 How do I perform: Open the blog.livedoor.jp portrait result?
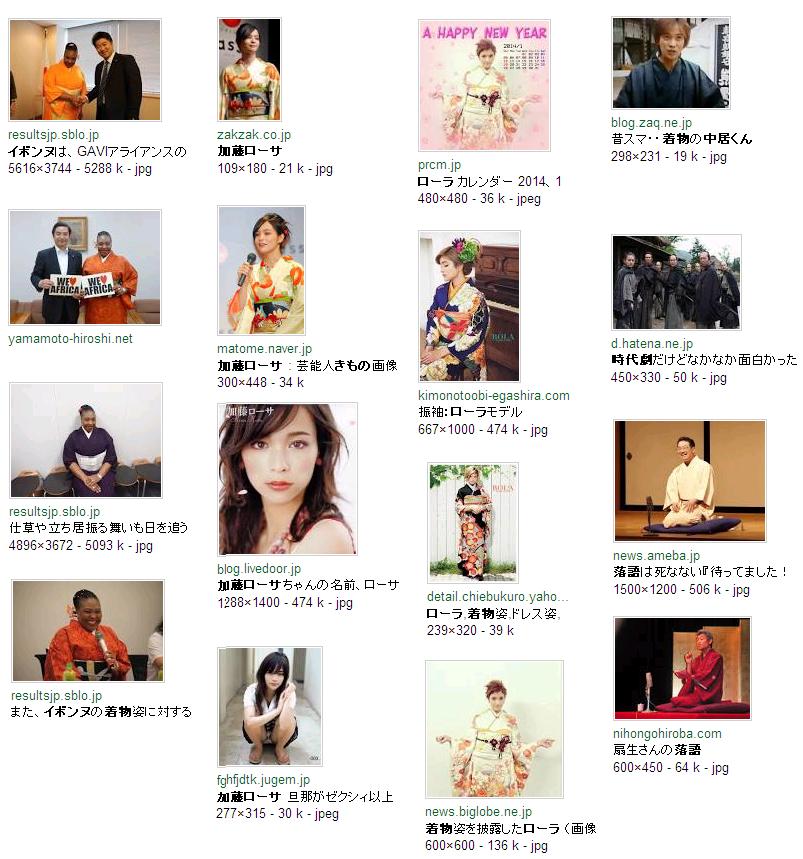(x=287, y=479)
